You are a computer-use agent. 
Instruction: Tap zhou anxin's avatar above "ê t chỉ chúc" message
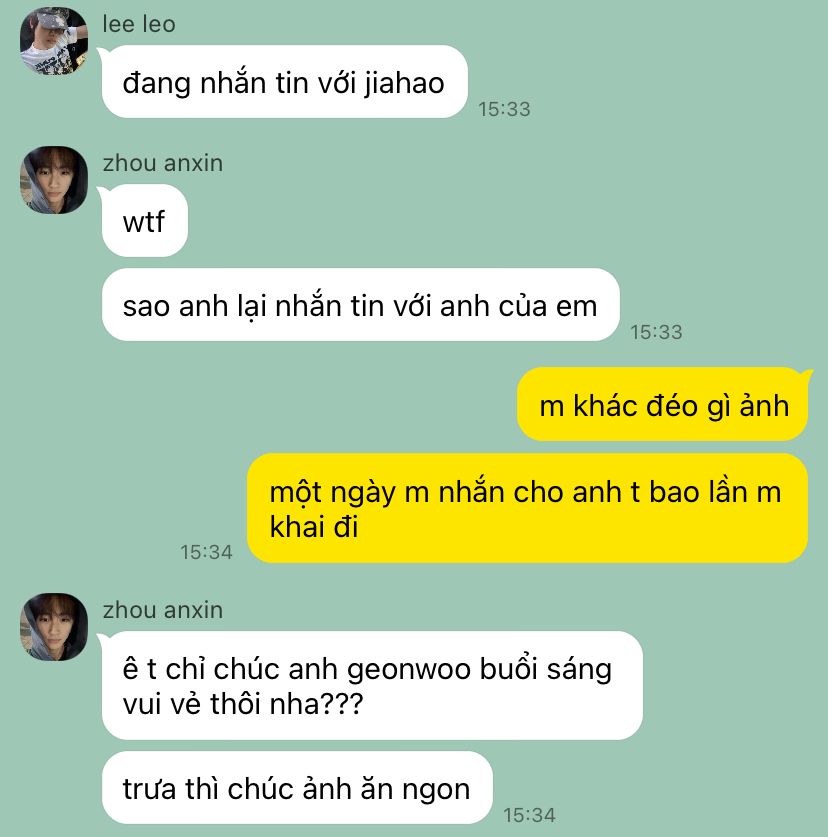coord(55,627)
